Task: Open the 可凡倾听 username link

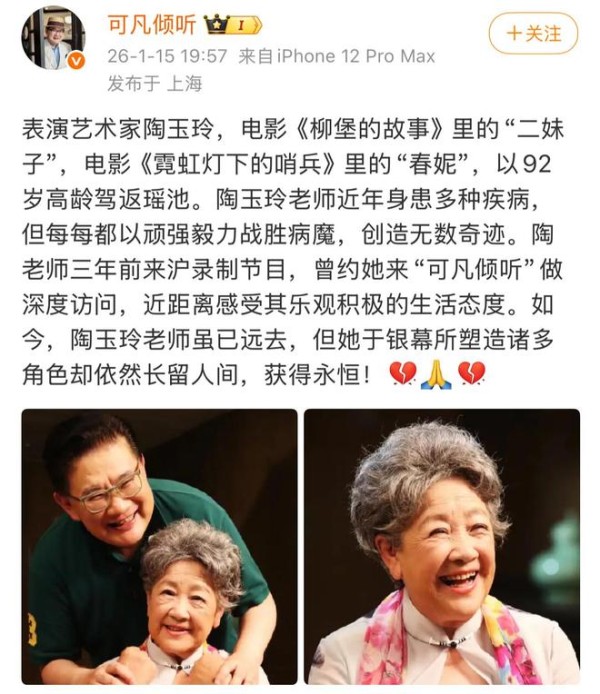Action: click(x=150, y=24)
